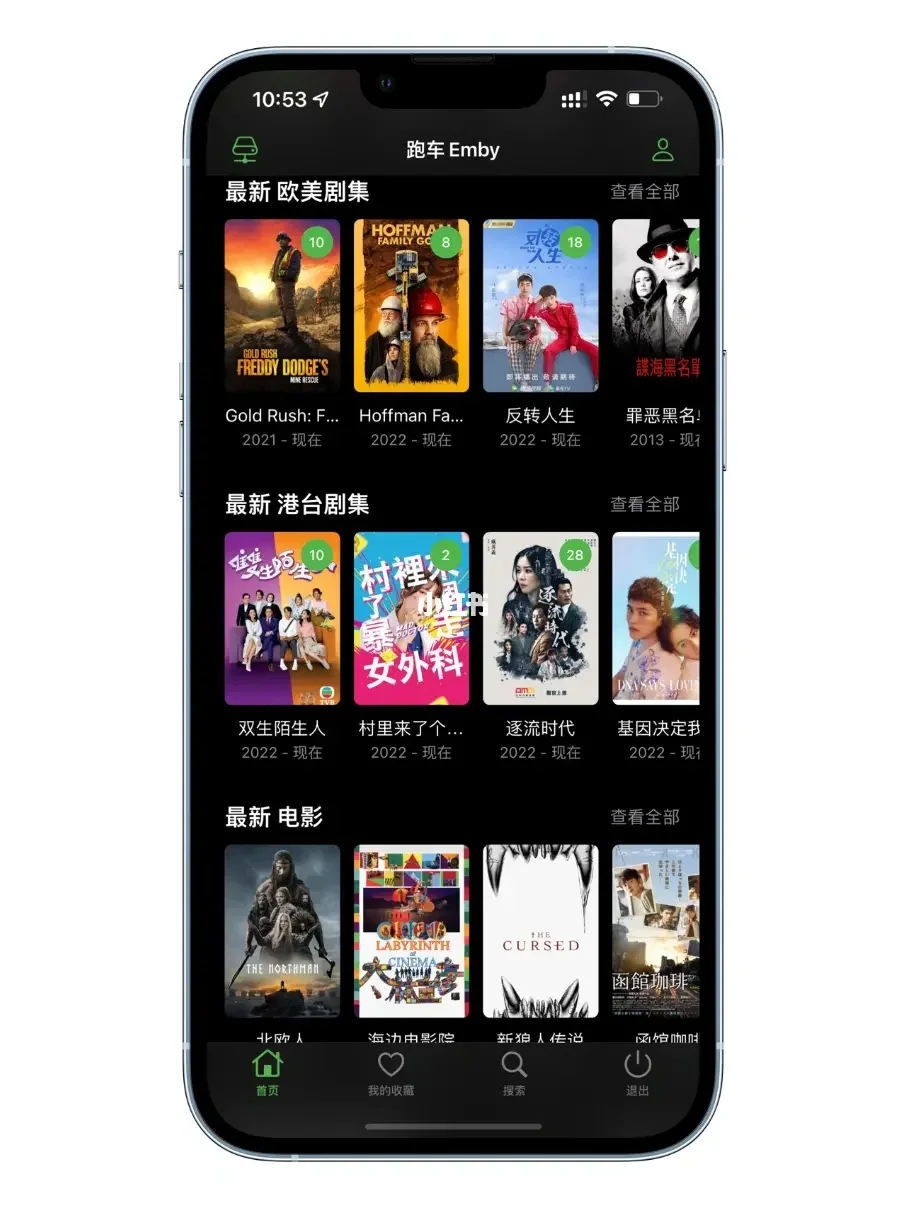Open the 逐流时代 series card

(x=540, y=618)
